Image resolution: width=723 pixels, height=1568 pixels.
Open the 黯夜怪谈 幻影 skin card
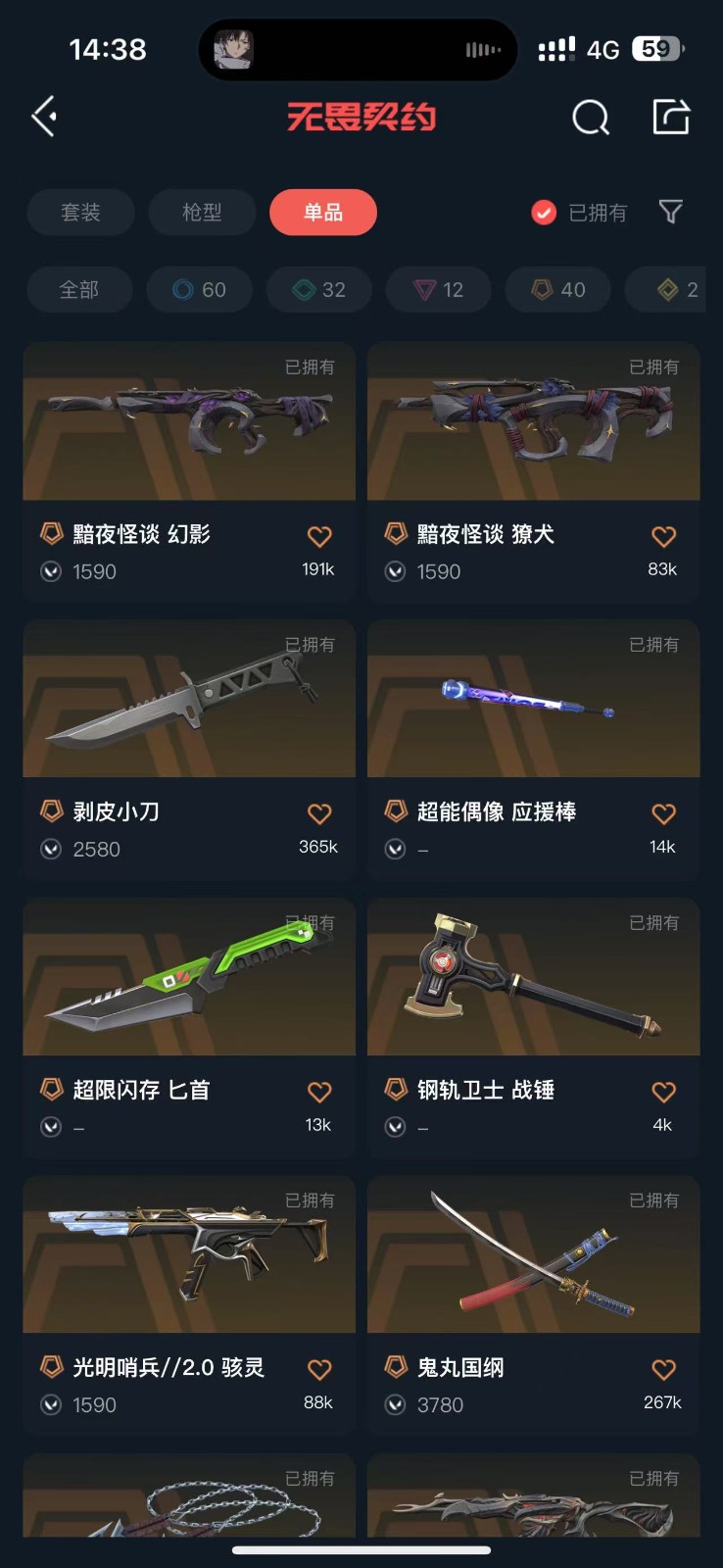pyautogui.click(x=189, y=471)
